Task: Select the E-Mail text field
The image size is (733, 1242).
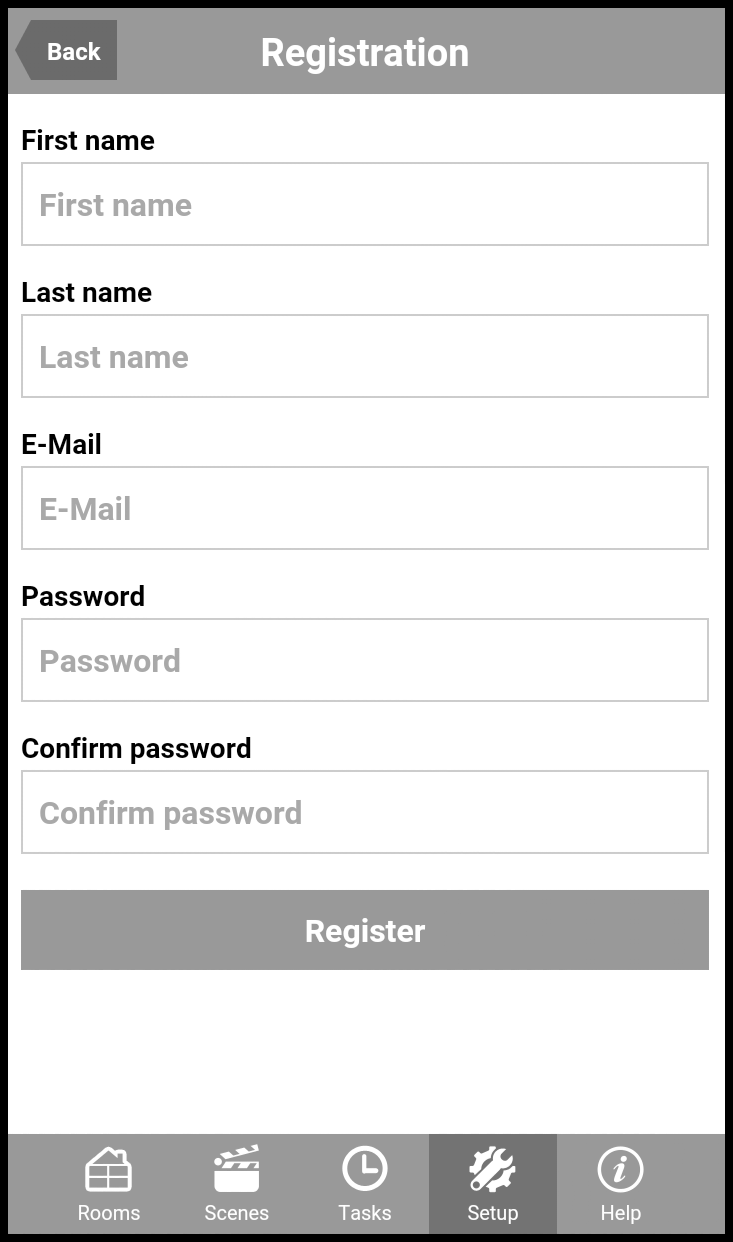Action: [x=365, y=508]
